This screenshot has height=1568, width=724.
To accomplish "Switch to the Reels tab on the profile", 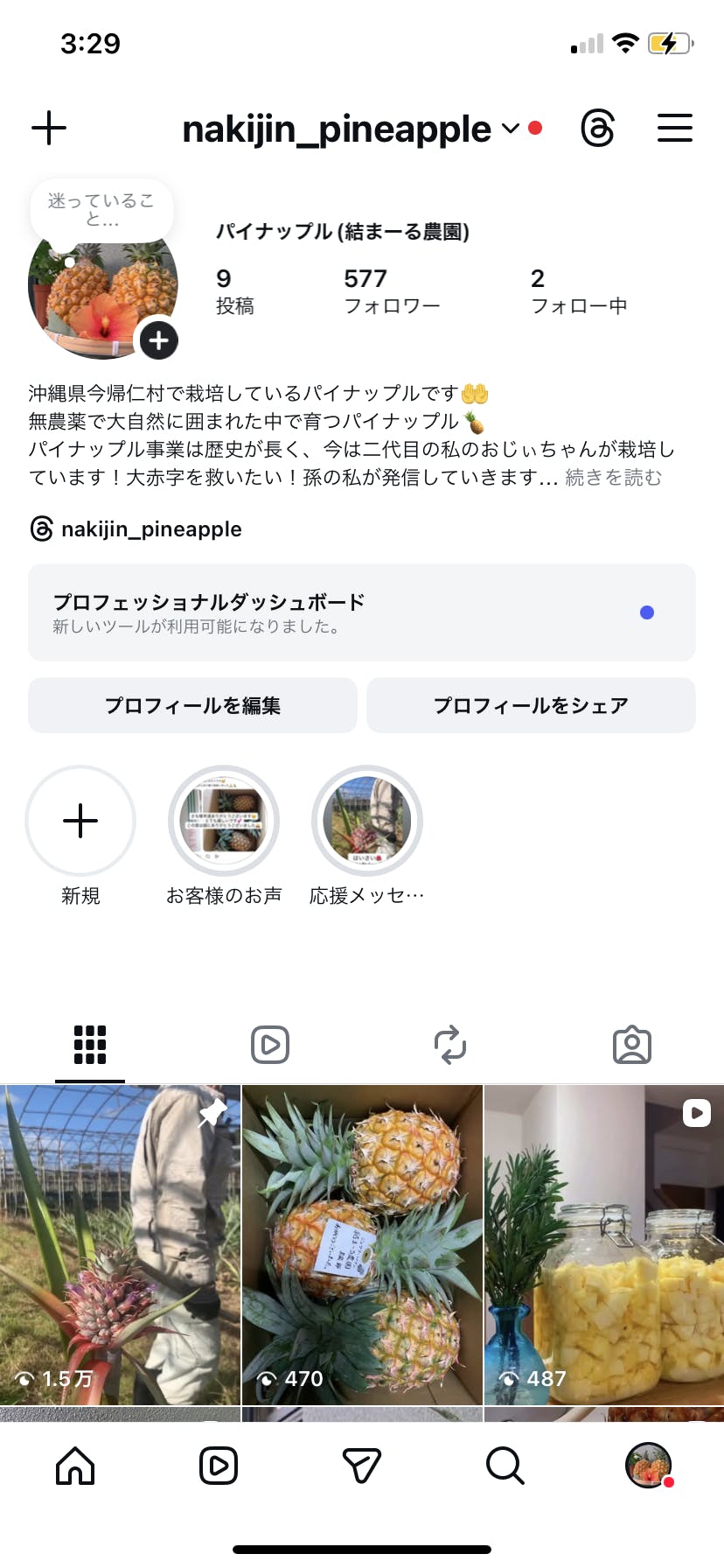I will [270, 1045].
